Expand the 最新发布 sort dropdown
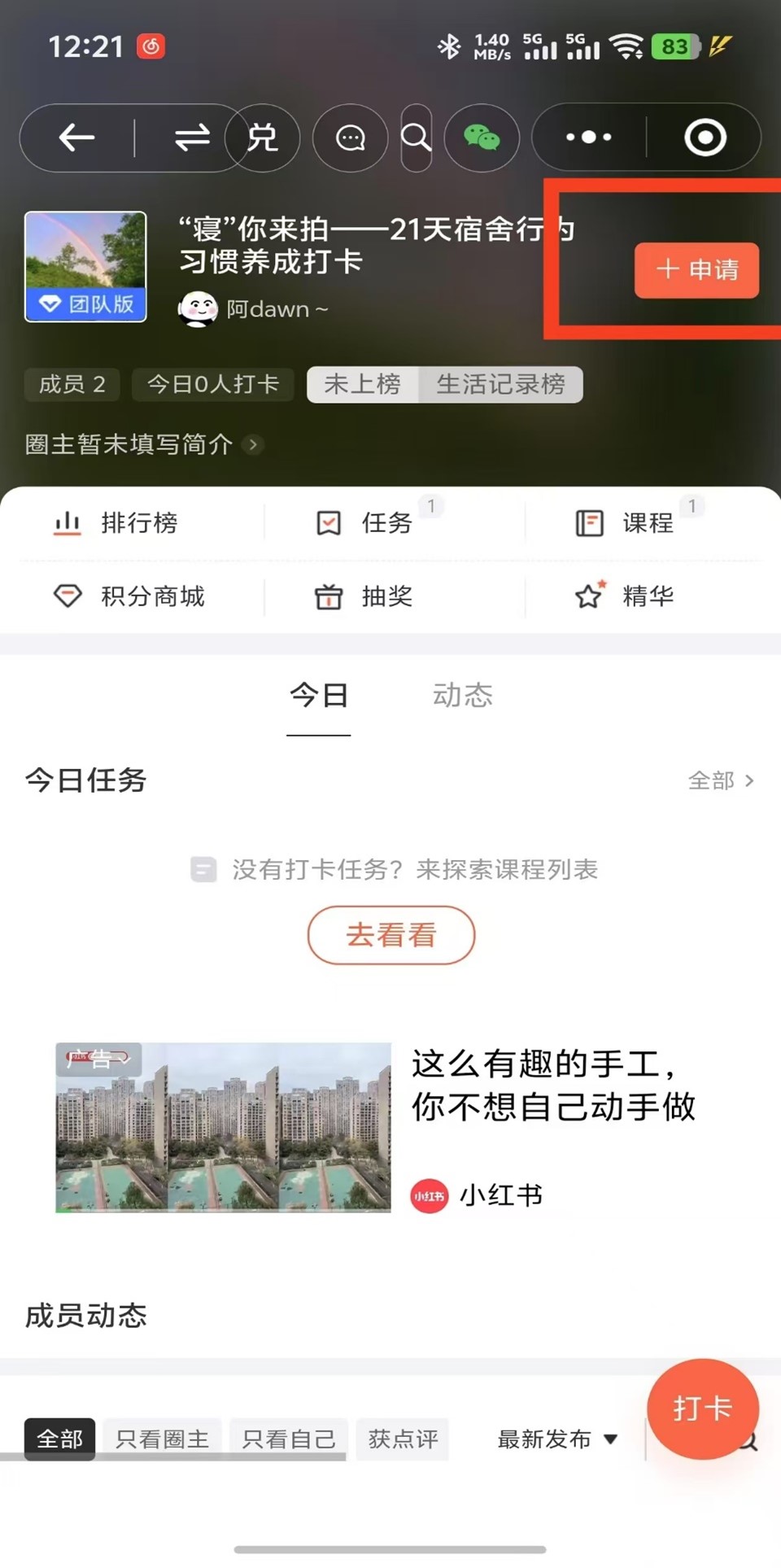The height and width of the screenshot is (1568, 781). [x=557, y=1439]
